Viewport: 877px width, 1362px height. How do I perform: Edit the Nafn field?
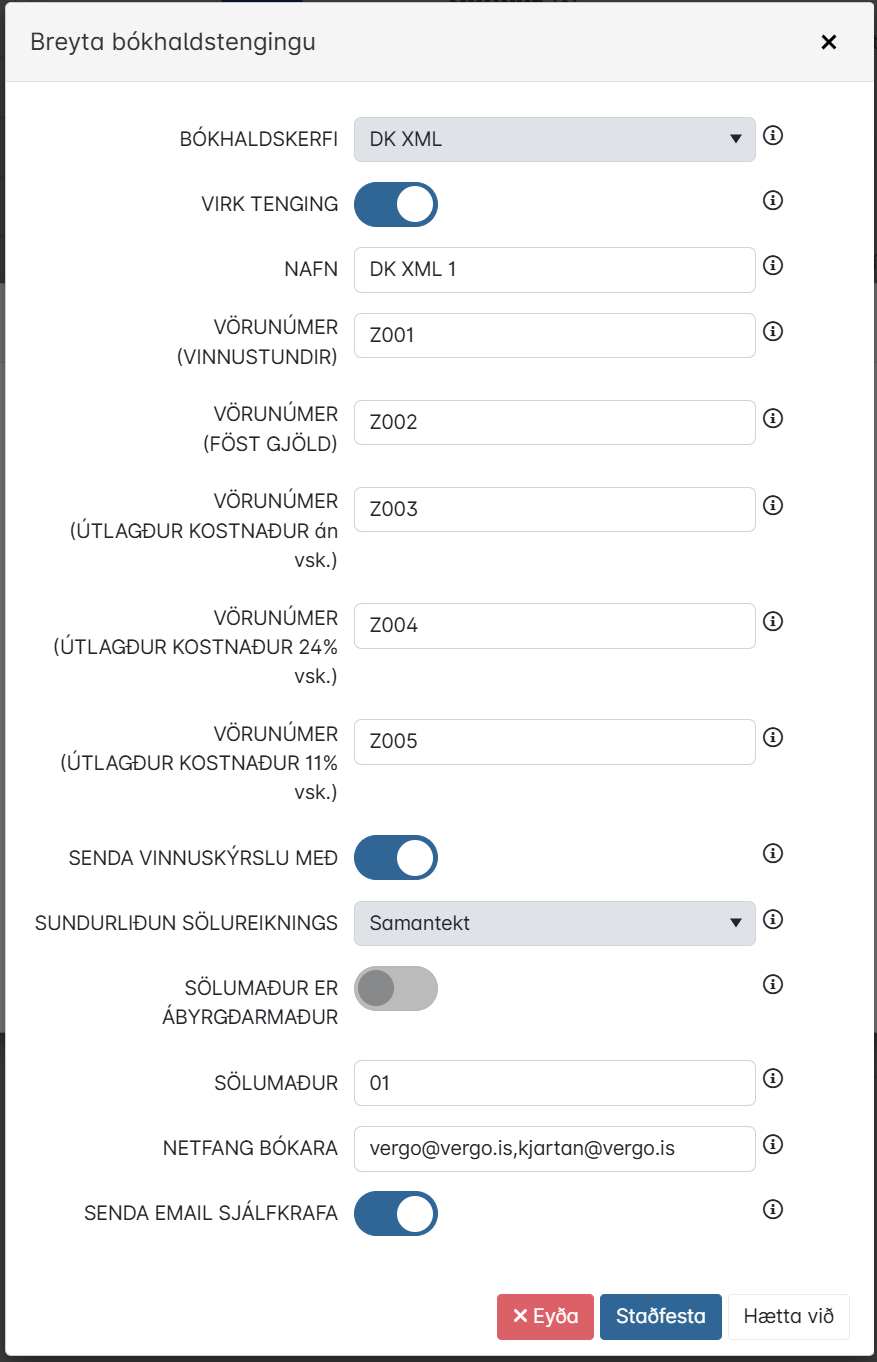click(555, 270)
